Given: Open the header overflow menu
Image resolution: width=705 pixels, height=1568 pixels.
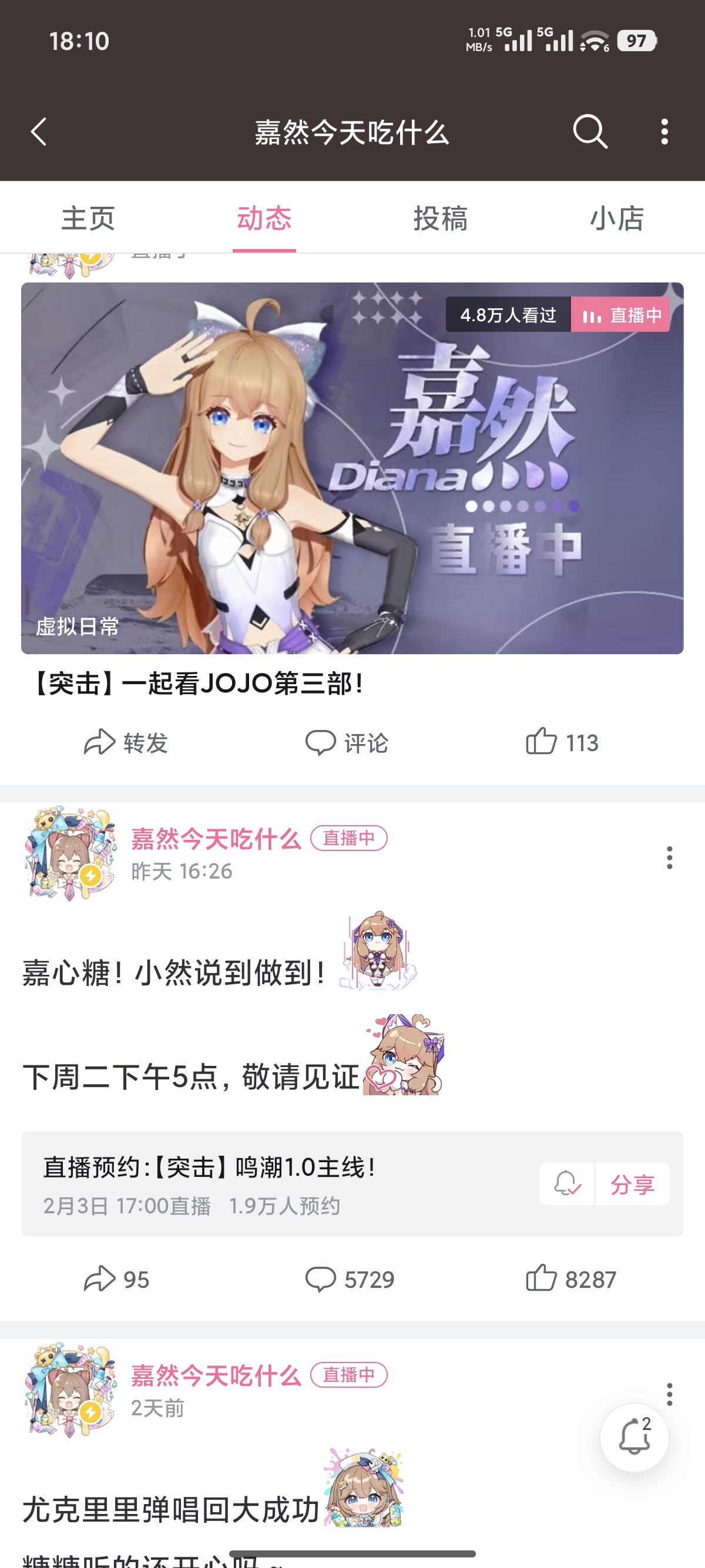Looking at the screenshot, I should coord(664,132).
